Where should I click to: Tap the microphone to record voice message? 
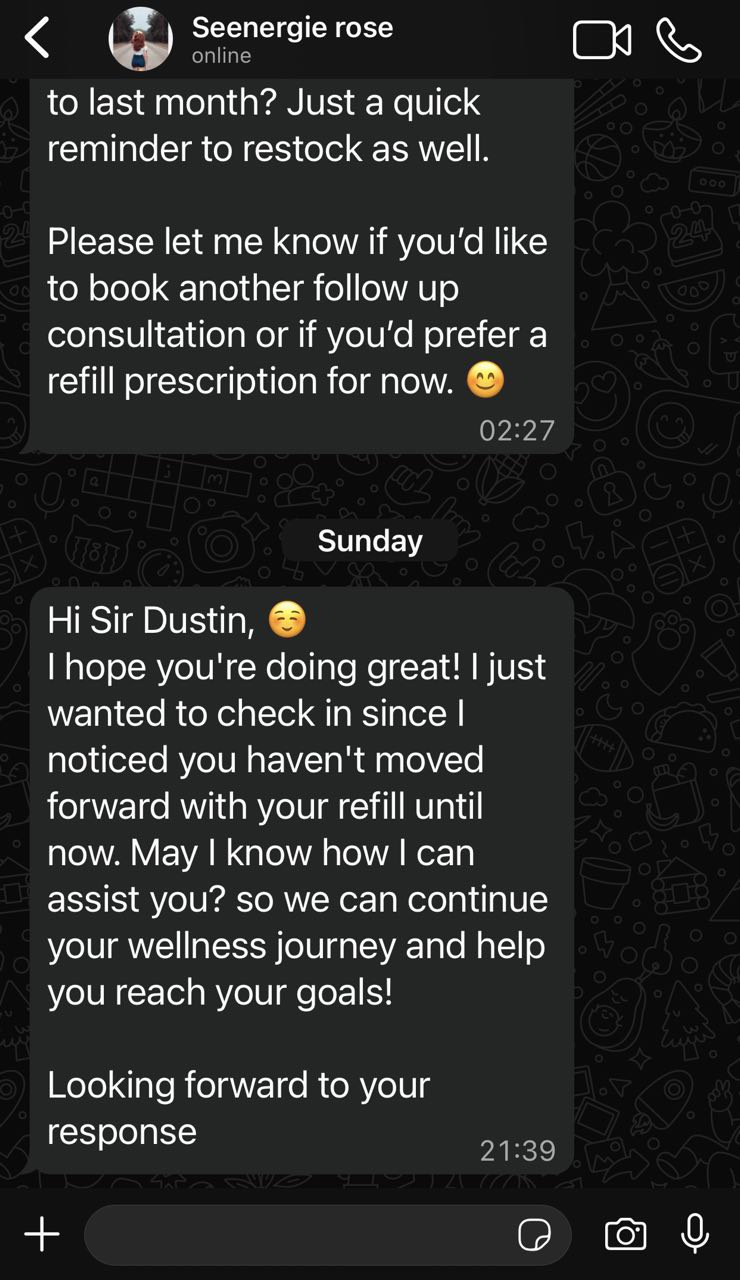click(695, 1235)
